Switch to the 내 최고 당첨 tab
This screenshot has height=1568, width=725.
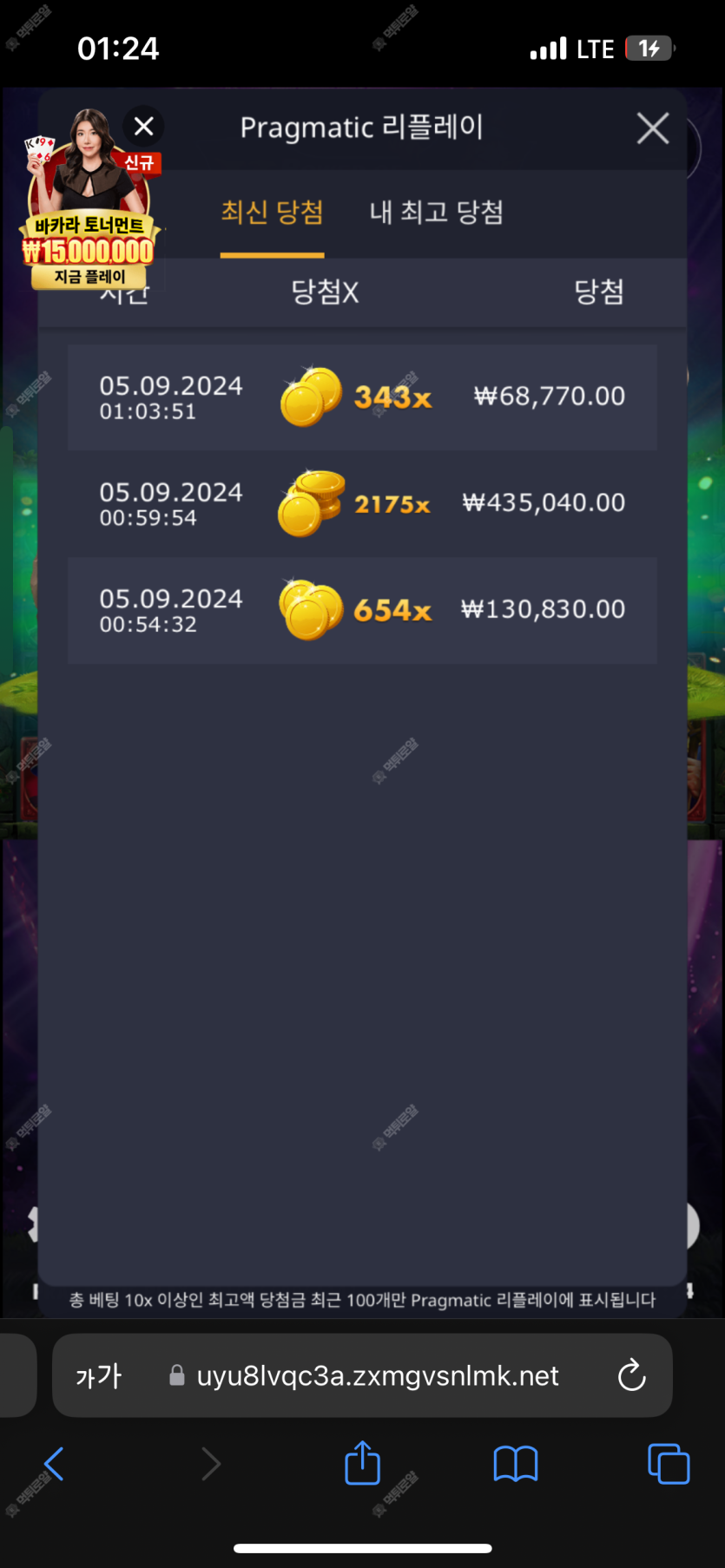pos(437,213)
